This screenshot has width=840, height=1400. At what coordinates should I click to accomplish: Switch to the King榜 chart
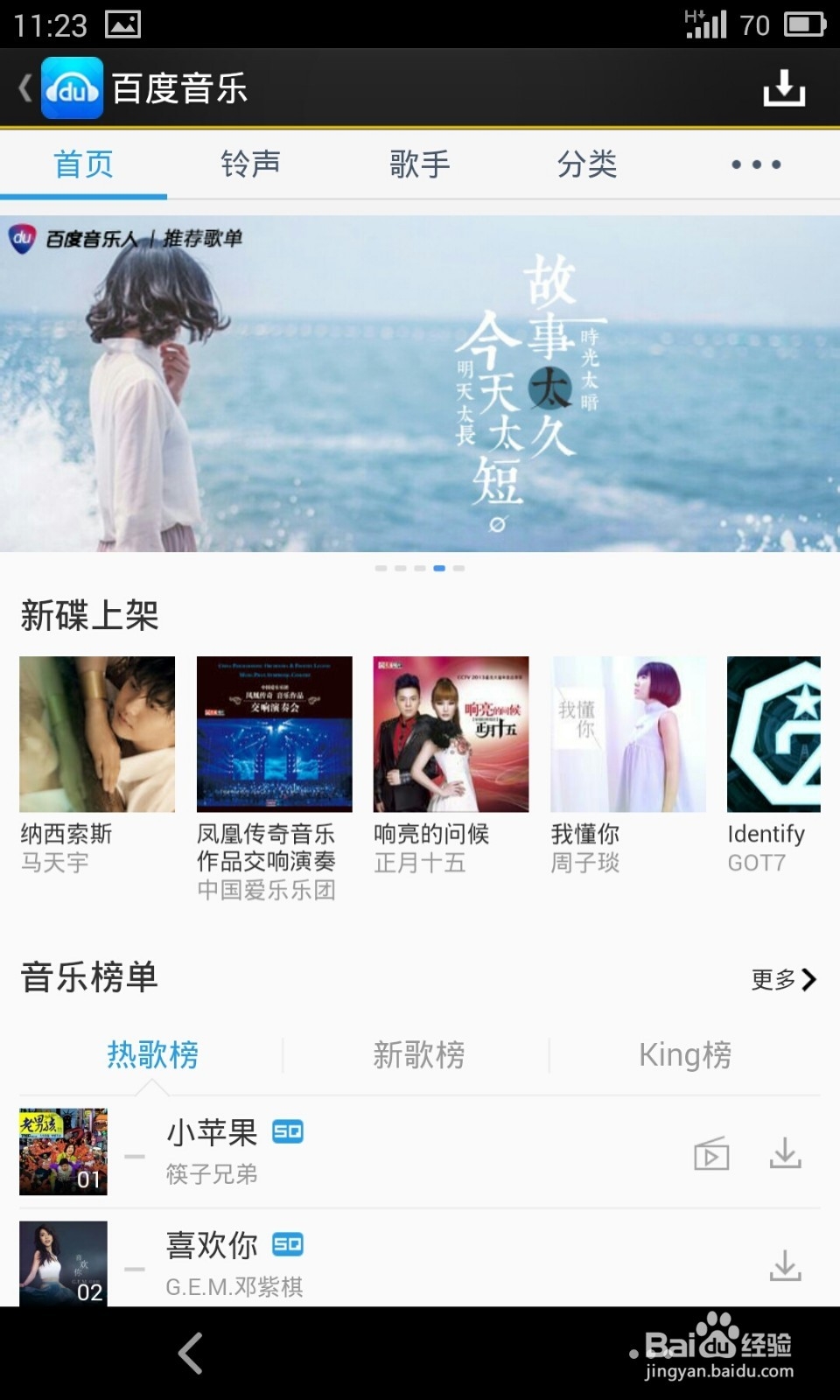point(684,1054)
